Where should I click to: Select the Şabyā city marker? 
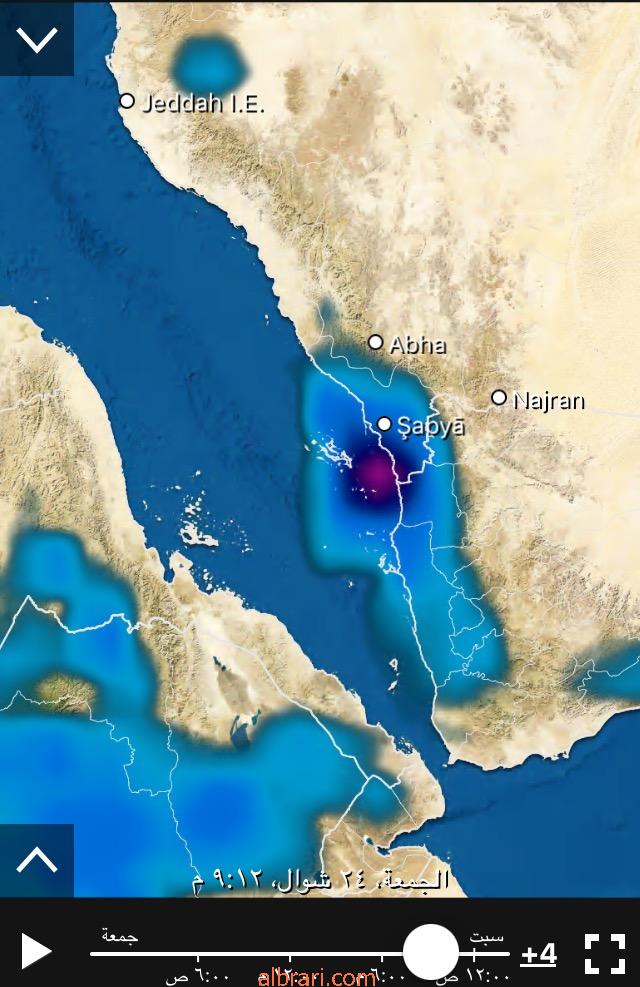tap(384, 424)
